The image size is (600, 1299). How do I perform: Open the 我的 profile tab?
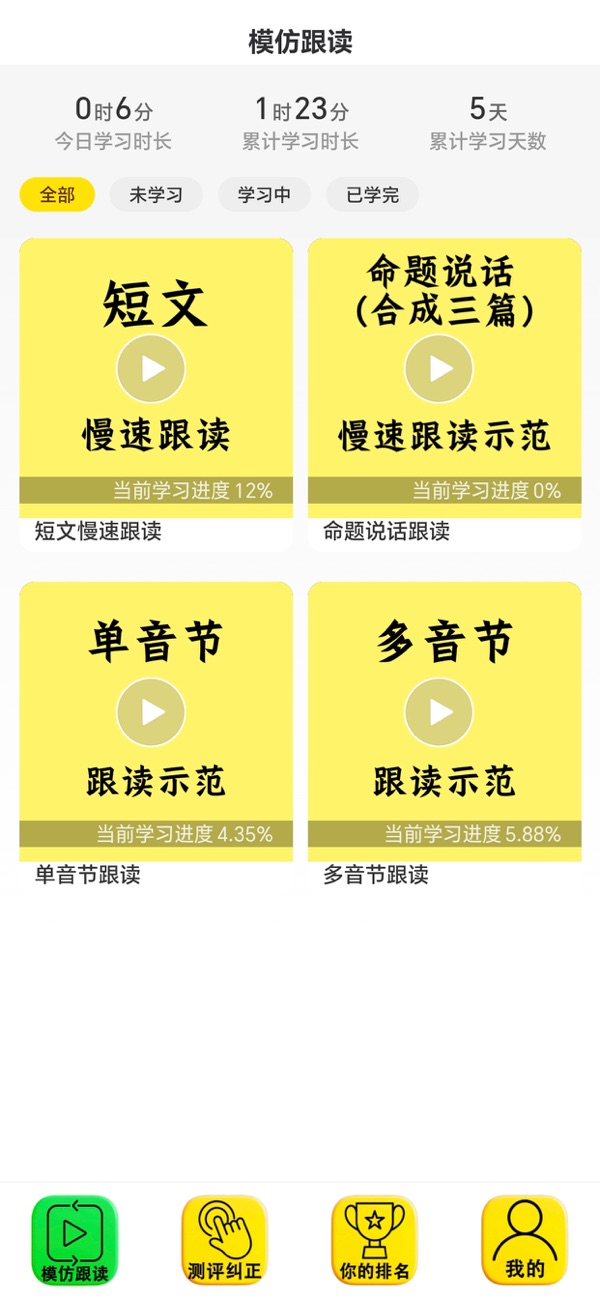(x=525, y=1240)
